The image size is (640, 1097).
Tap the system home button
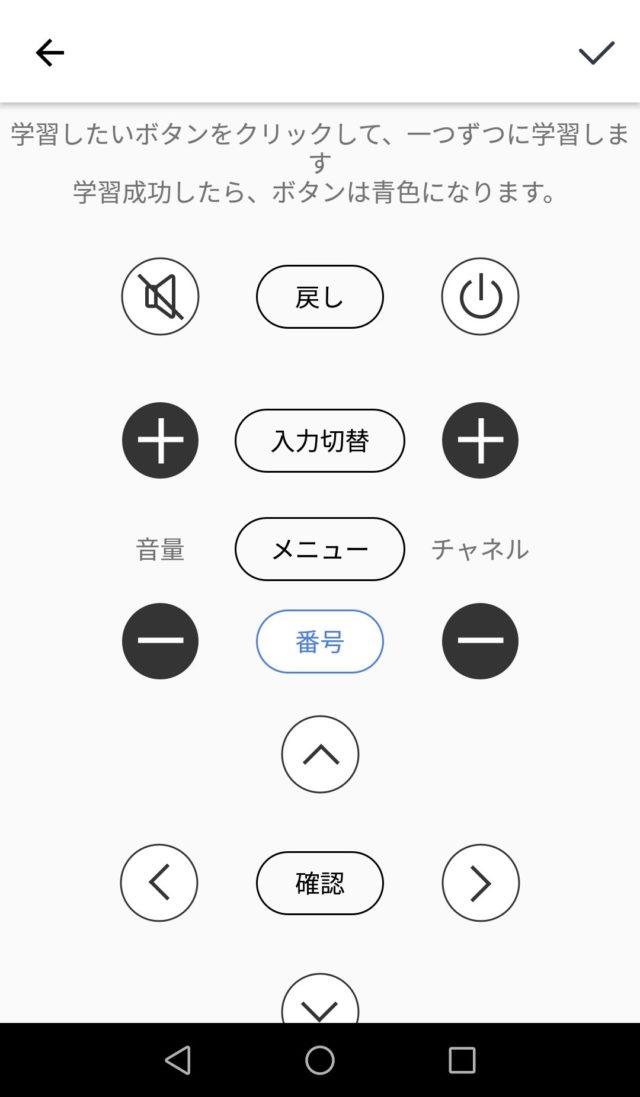pyautogui.click(x=320, y=1060)
